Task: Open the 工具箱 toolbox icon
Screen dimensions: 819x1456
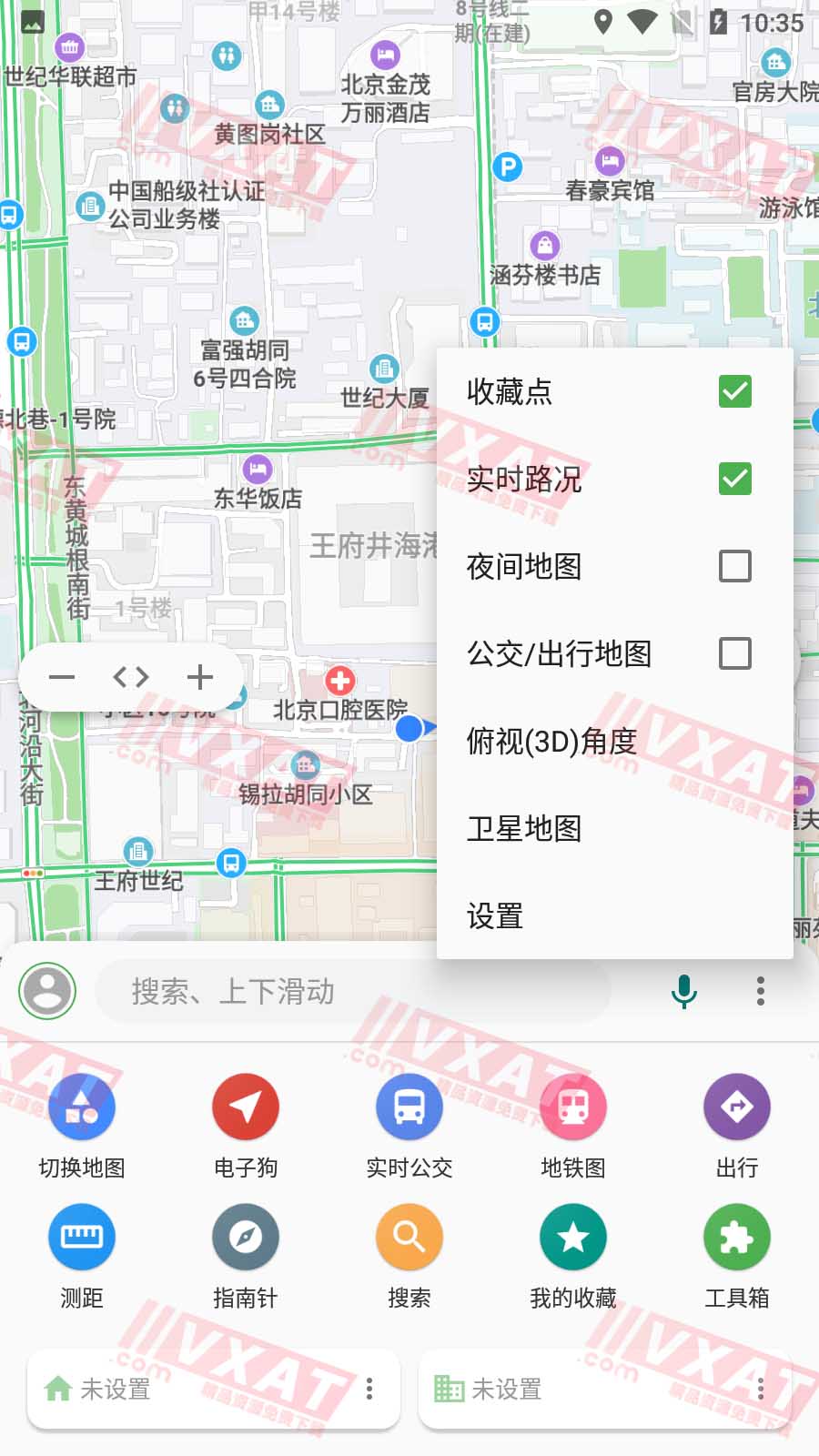Action: tap(736, 1238)
